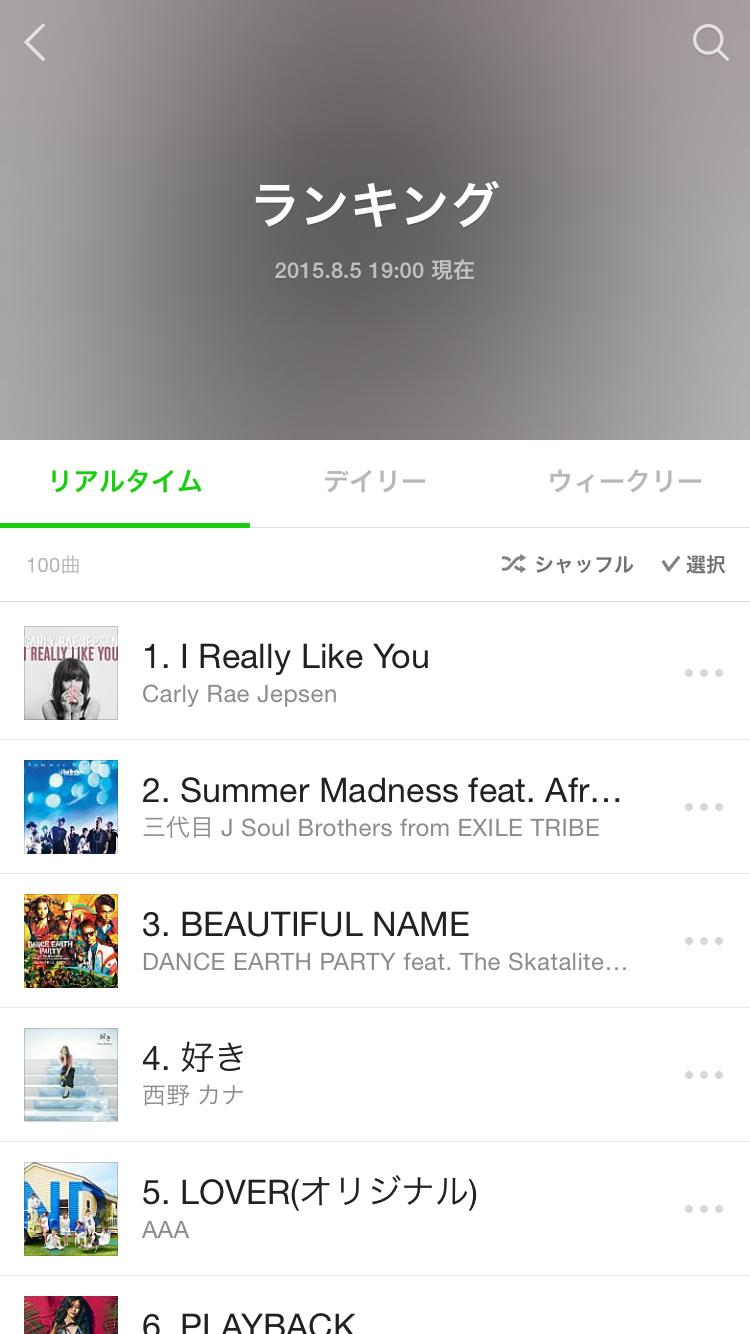This screenshot has width=750, height=1334.
Task: Switch to the リアルタイム tab
Action: click(x=125, y=482)
